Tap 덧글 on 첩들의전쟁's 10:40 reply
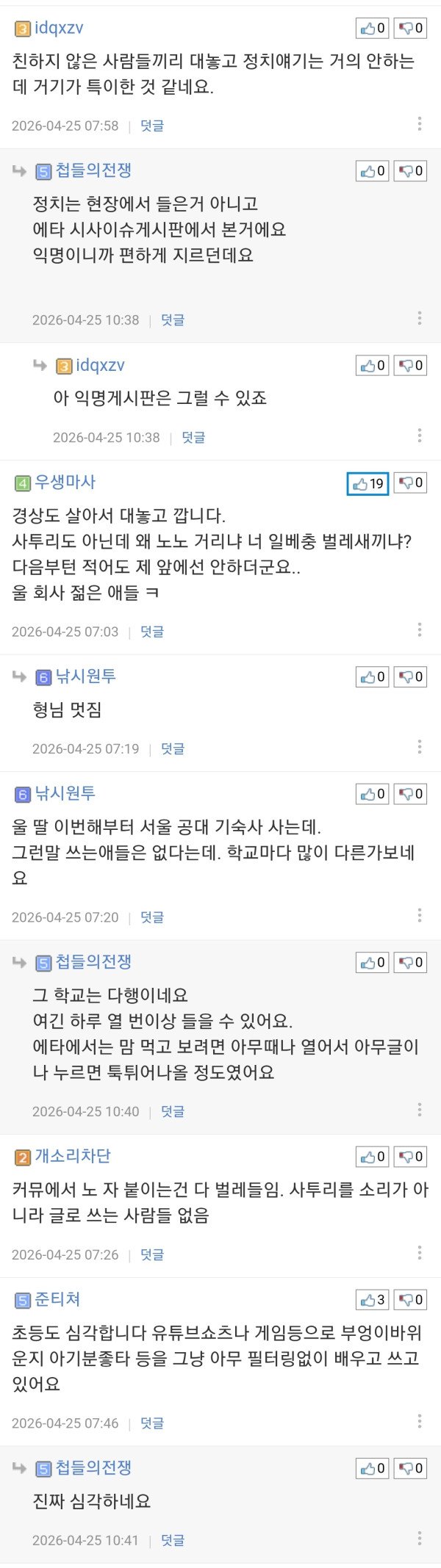This screenshot has height=1568, width=441. click(x=173, y=1112)
